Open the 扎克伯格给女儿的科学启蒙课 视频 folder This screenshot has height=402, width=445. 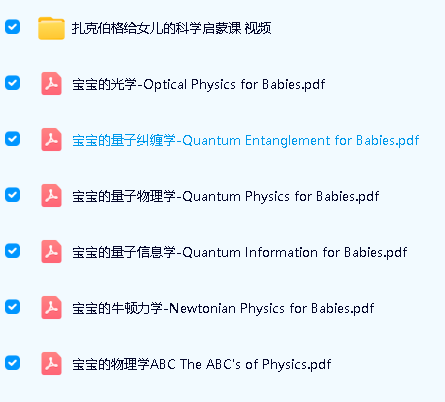tap(171, 28)
